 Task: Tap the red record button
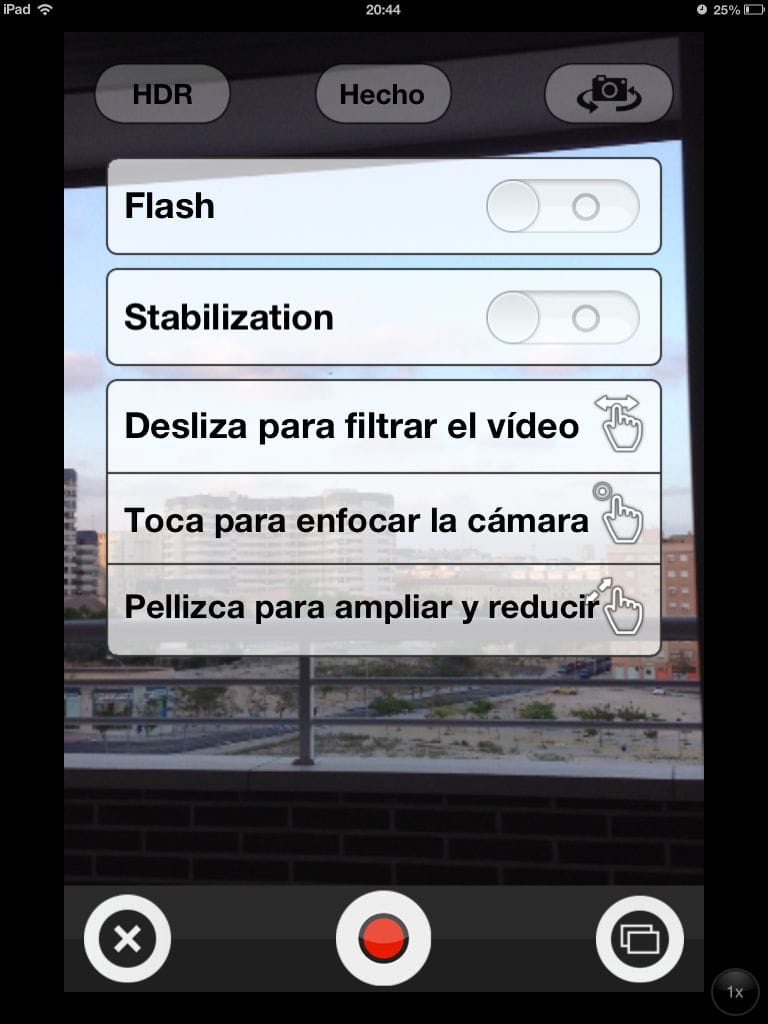tap(384, 938)
